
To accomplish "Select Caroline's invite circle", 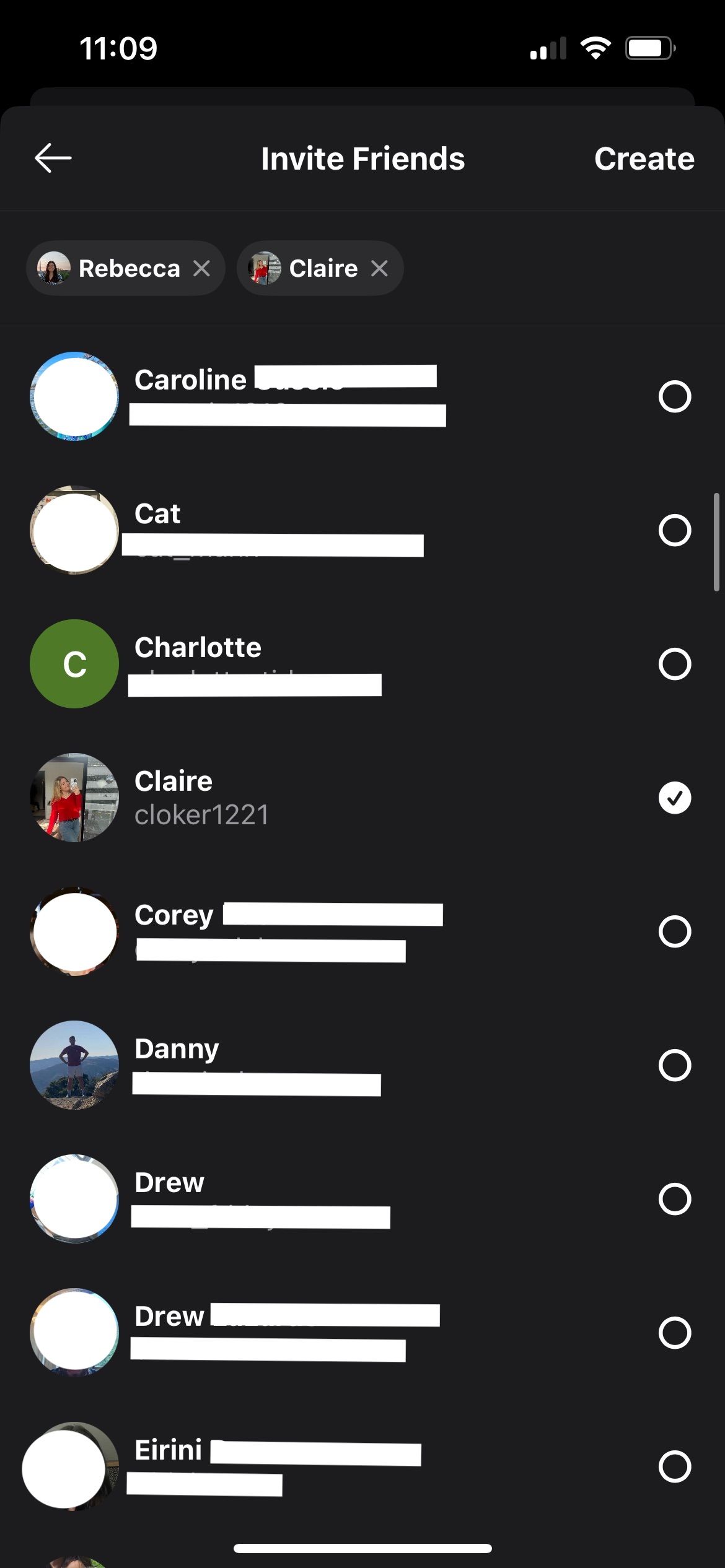I will 675,396.
